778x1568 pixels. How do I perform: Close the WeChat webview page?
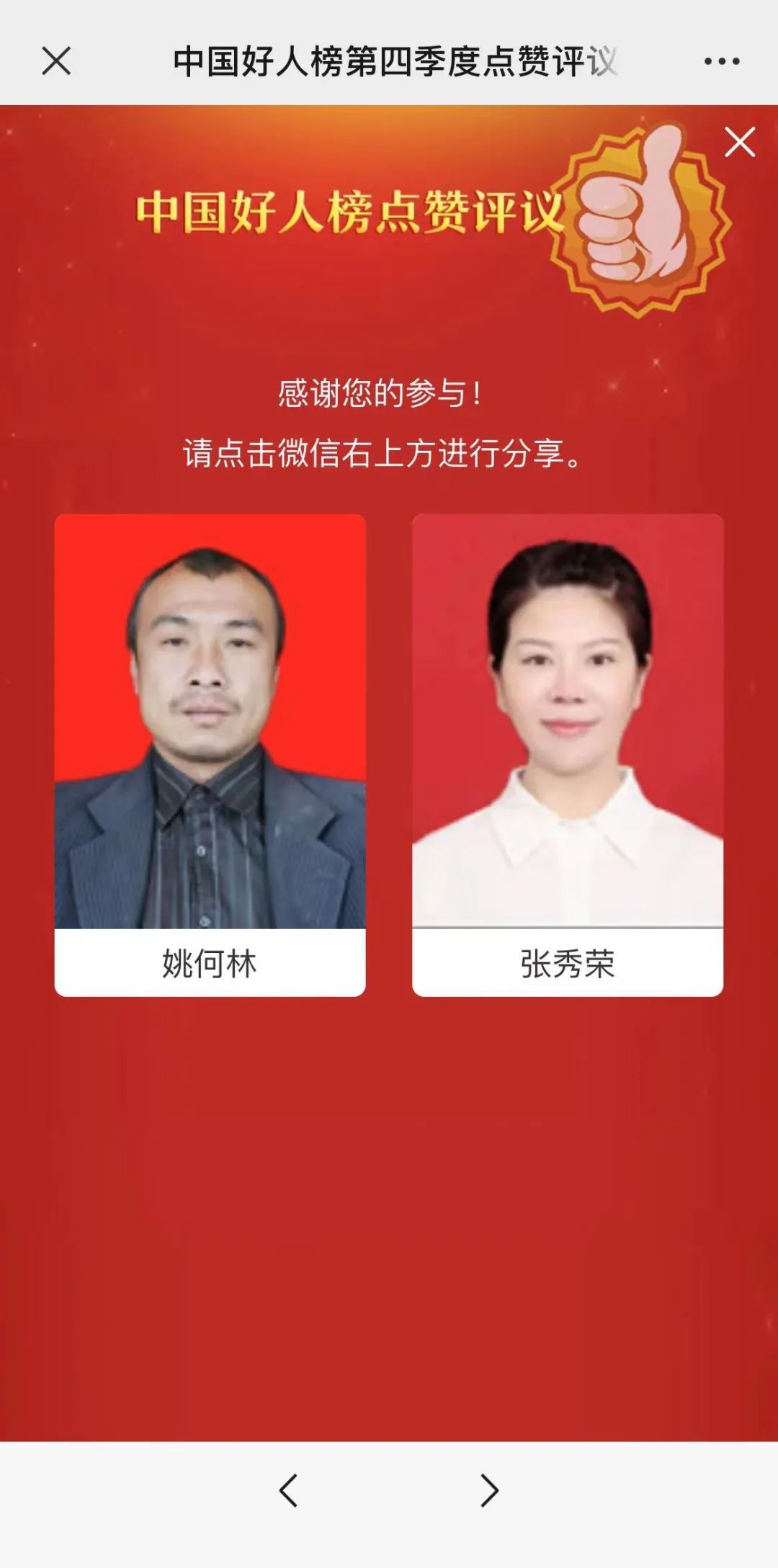pos(56,61)
